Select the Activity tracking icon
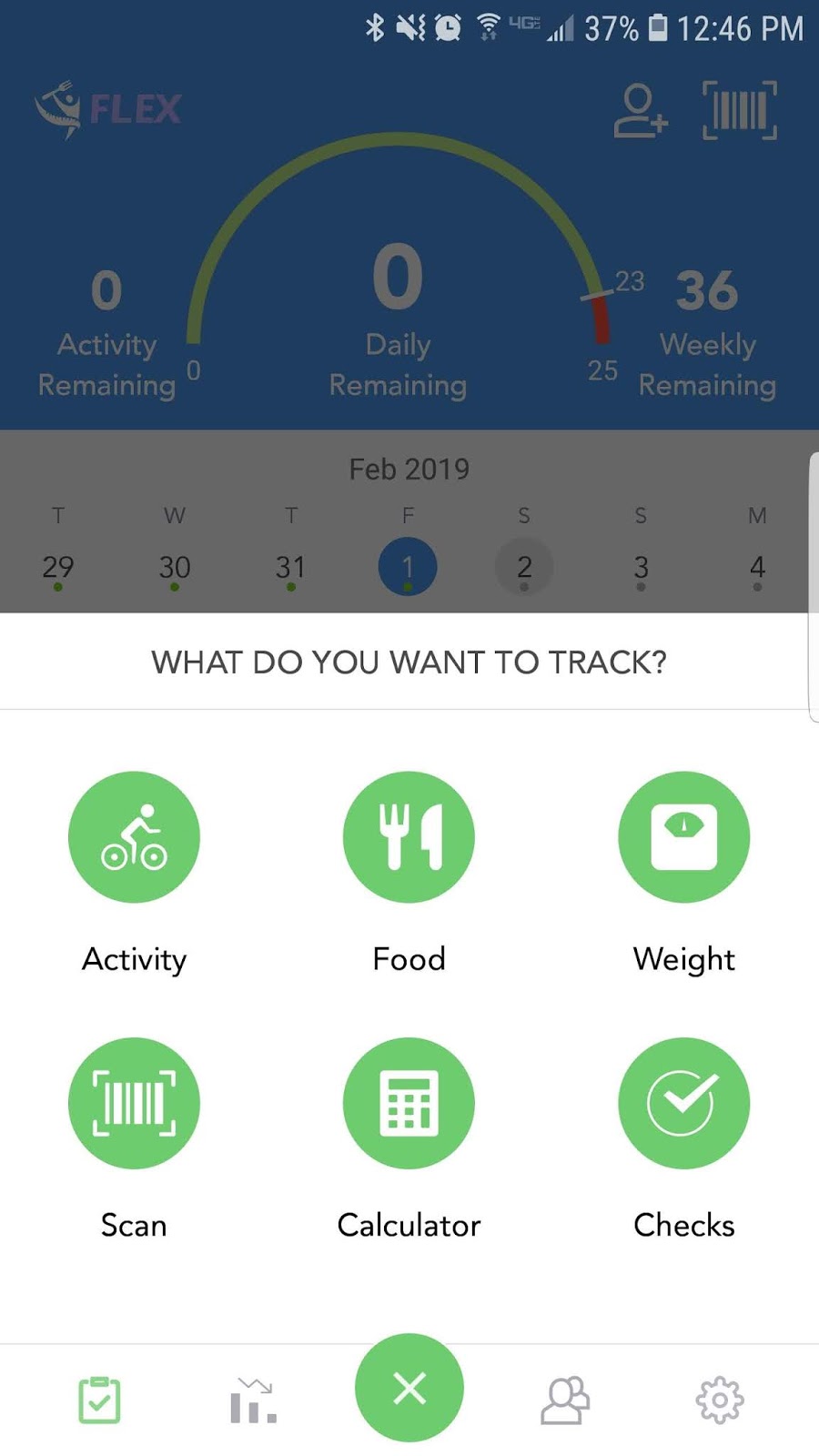Viewport: 819px width, 1456px height. 134,836
